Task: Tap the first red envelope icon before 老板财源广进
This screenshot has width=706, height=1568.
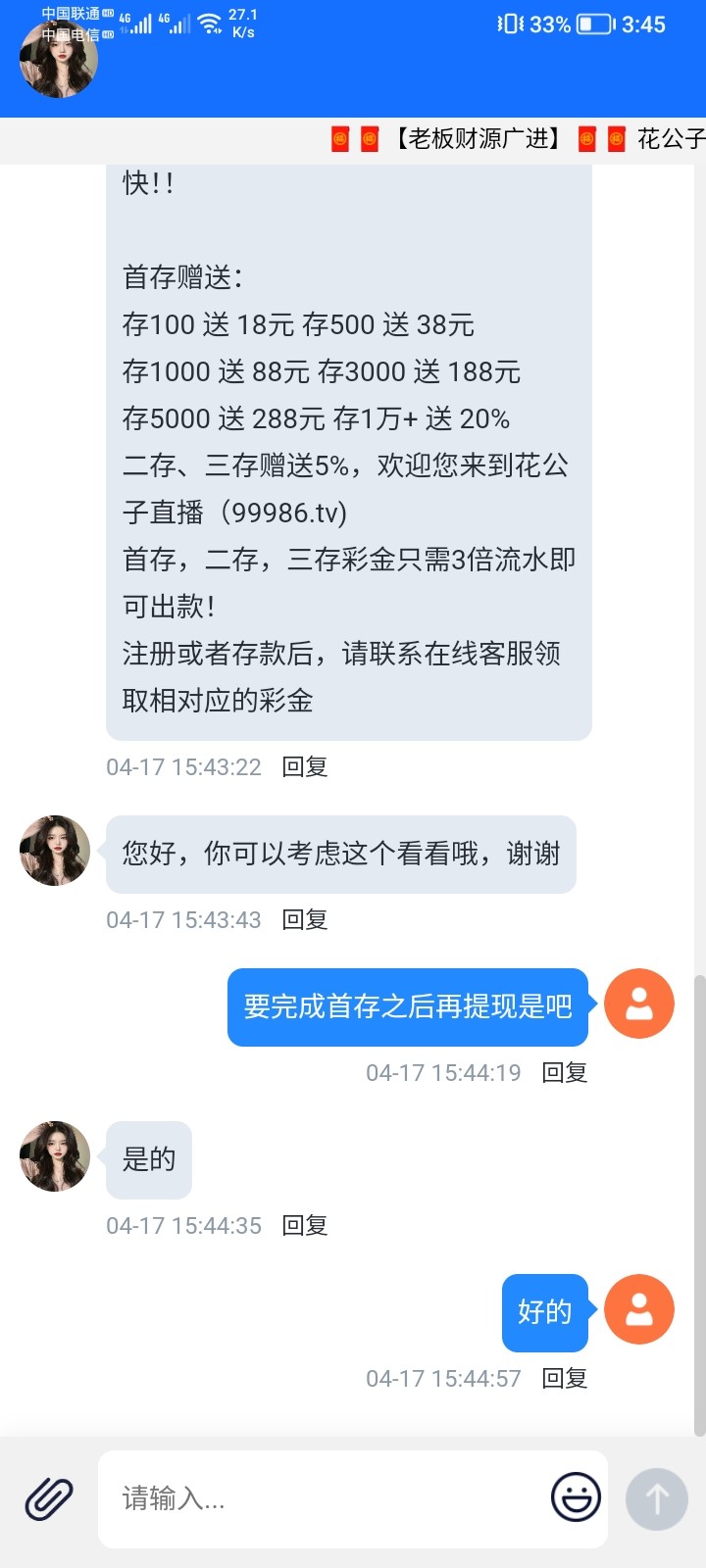Action: 339,139
